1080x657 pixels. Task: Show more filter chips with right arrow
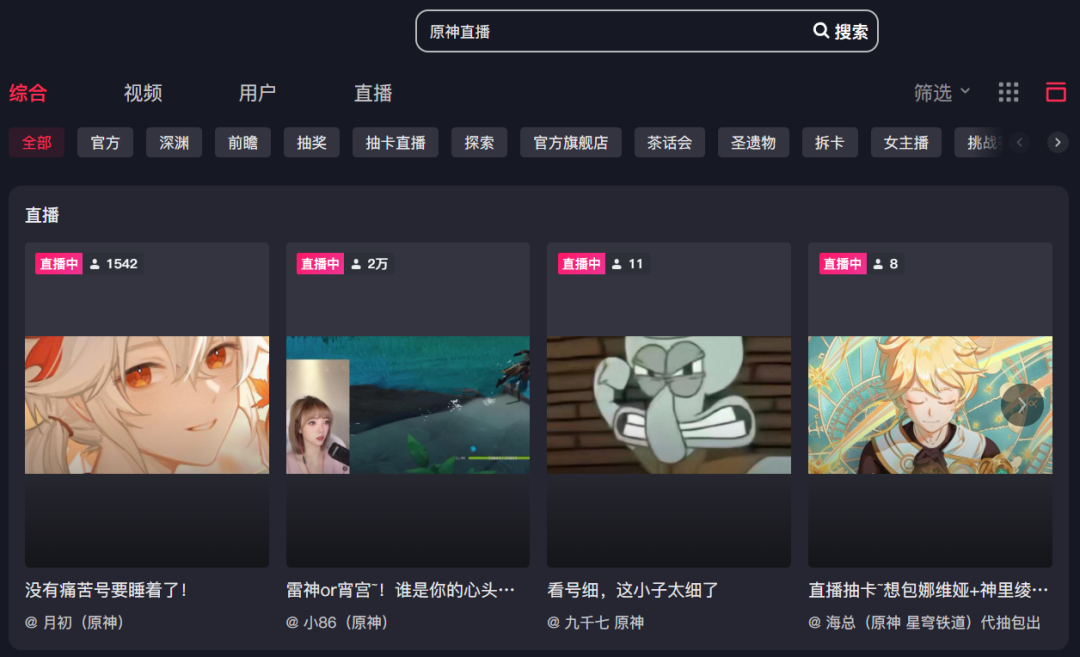(1058, 143)
